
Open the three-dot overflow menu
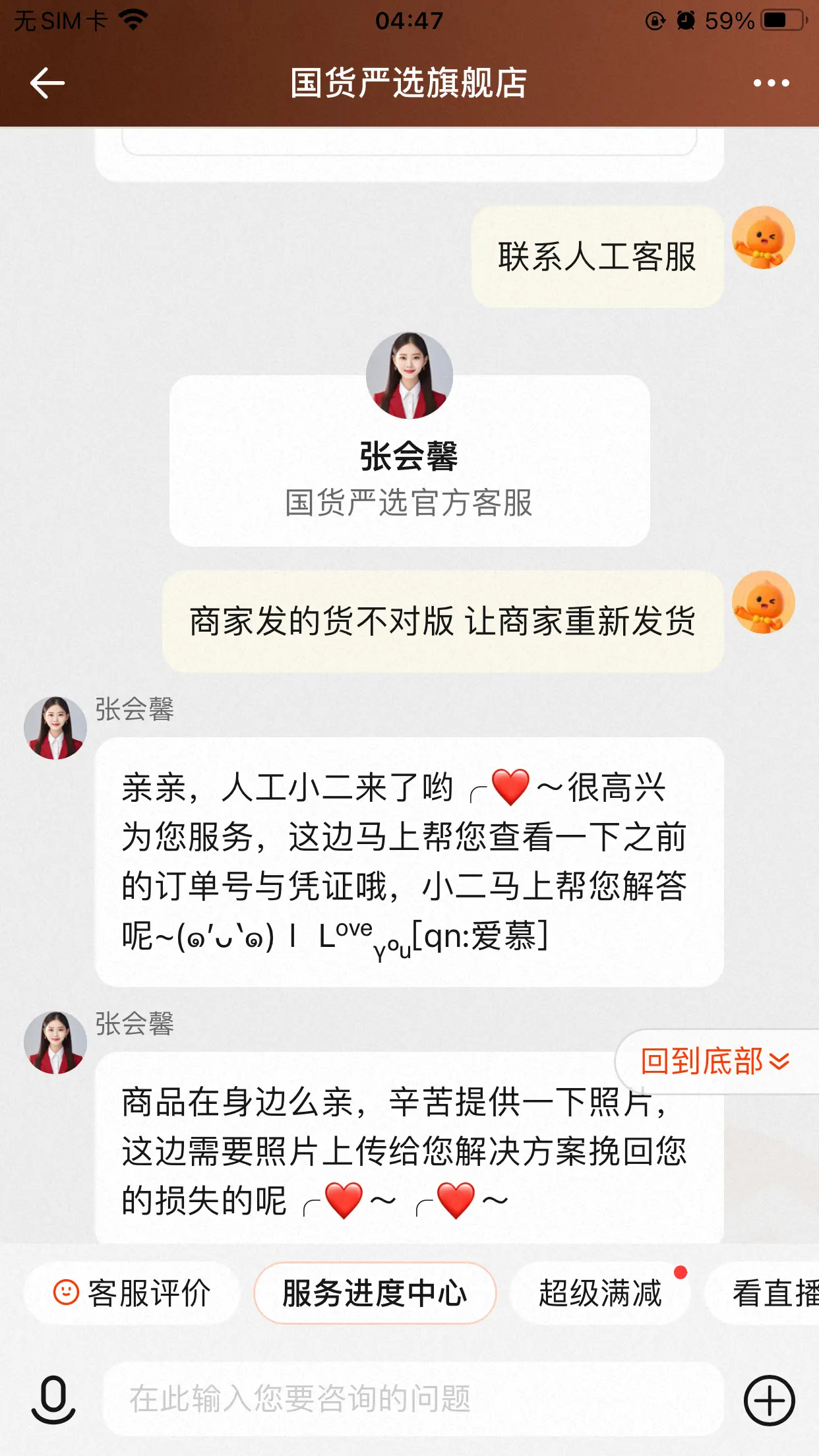pyautogui.click(x=771, y=83)
